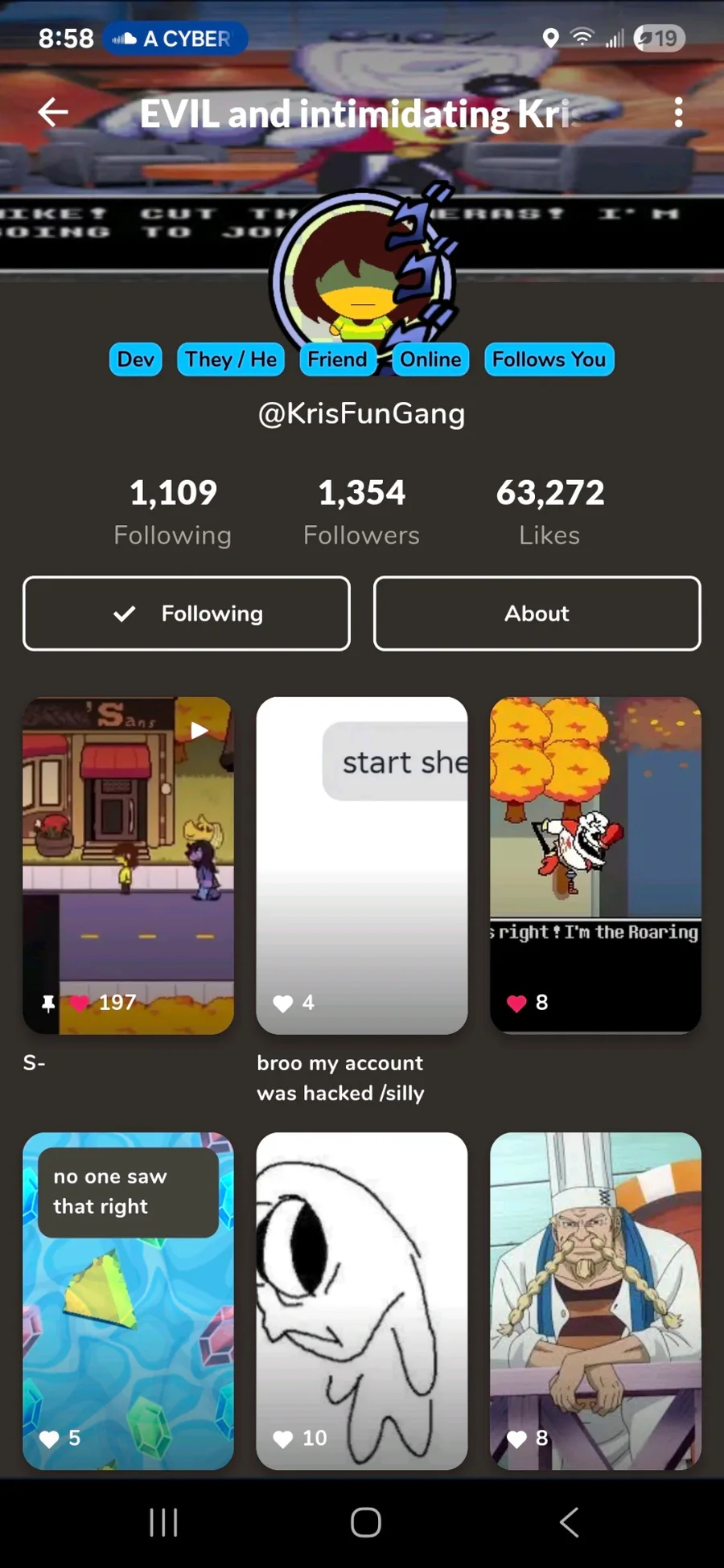This screenshot has width=724, height=1568.
Task: Open the three-dot overflow menu
Action: pyautogui.click(x=678, y=113)
